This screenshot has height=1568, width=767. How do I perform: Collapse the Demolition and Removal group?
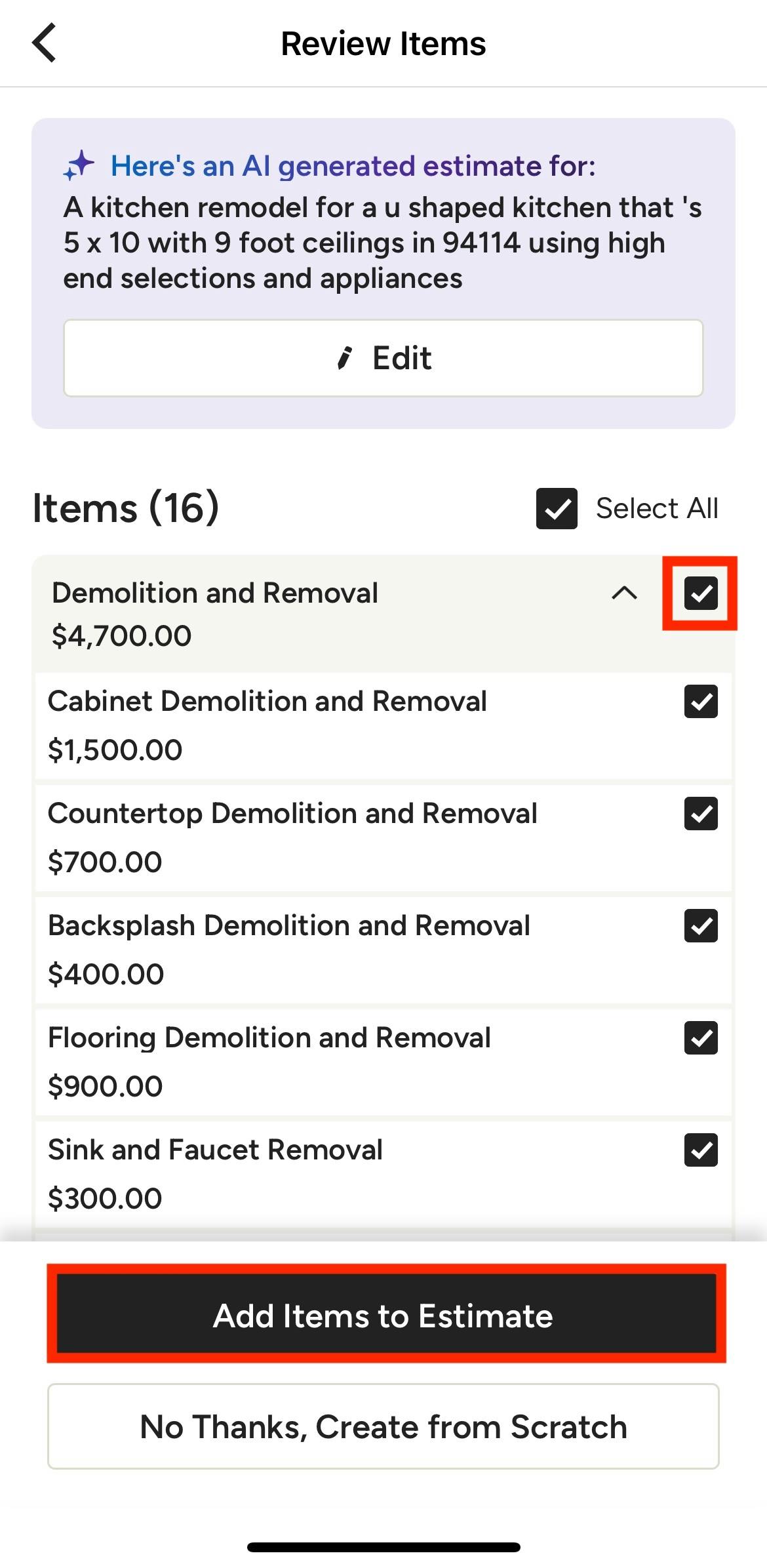click(624, 593)
